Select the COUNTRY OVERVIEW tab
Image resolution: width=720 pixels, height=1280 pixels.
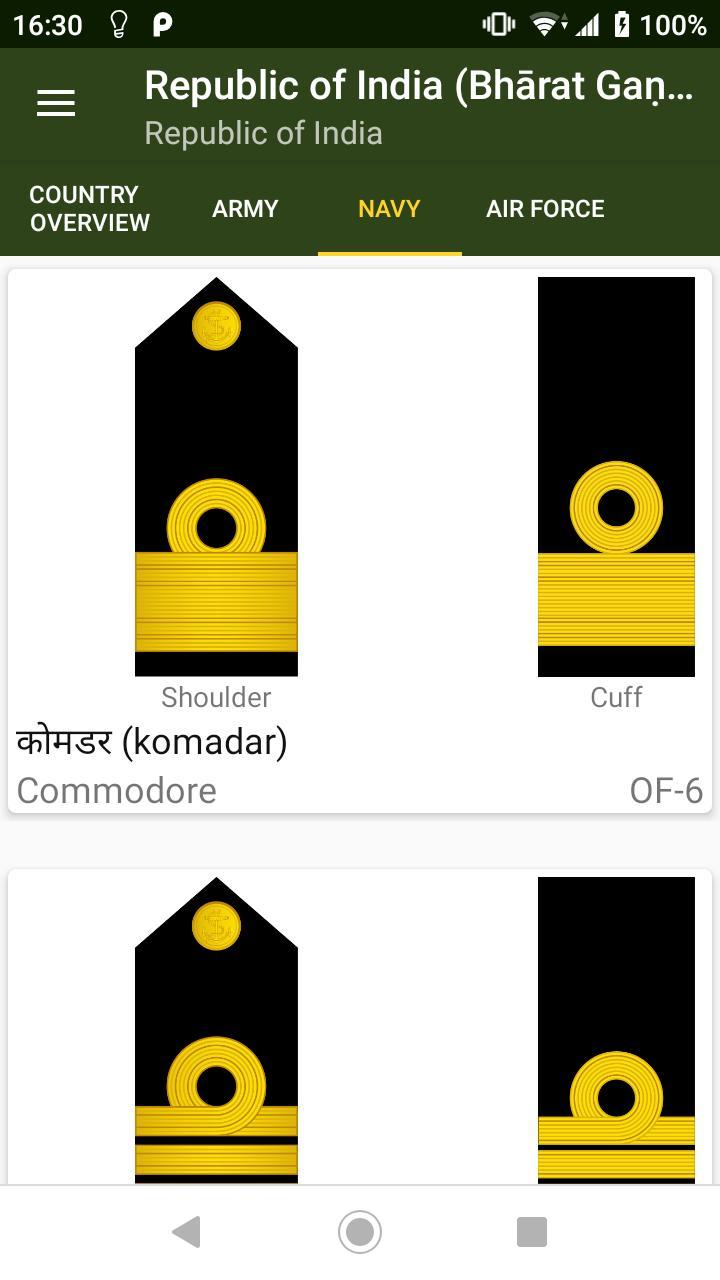pos(89,208)
